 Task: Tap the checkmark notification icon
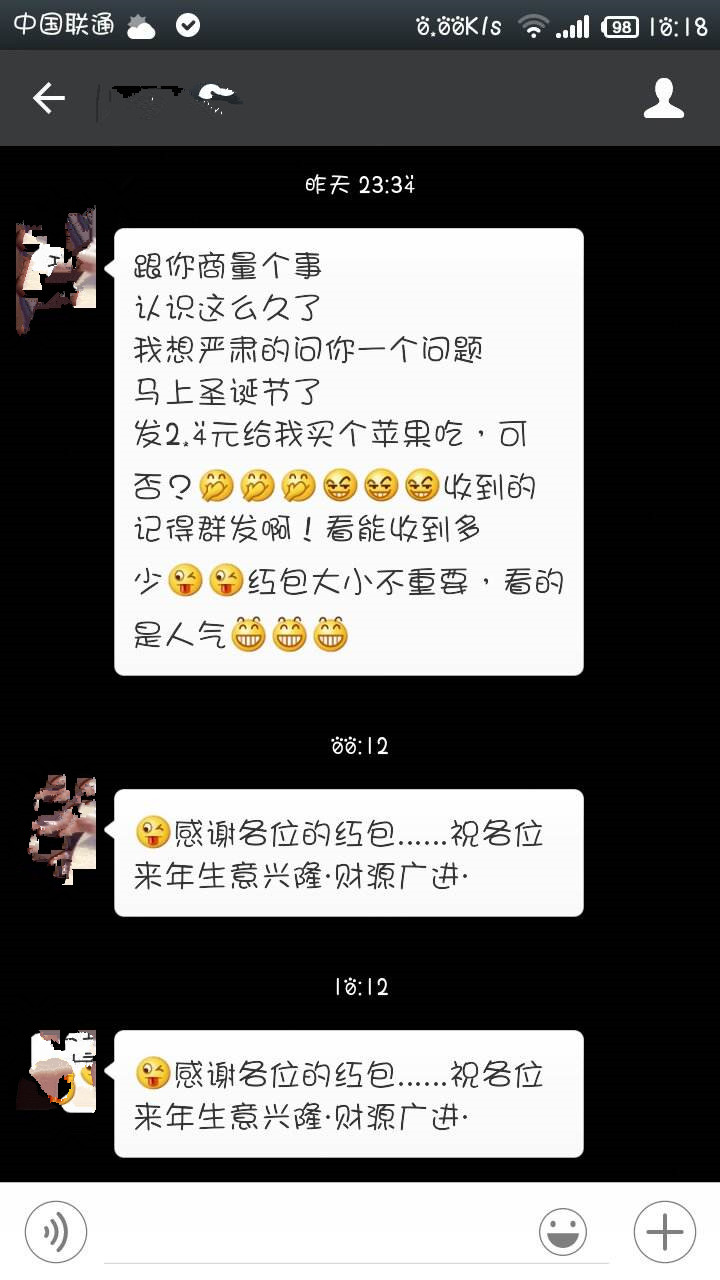188,27
